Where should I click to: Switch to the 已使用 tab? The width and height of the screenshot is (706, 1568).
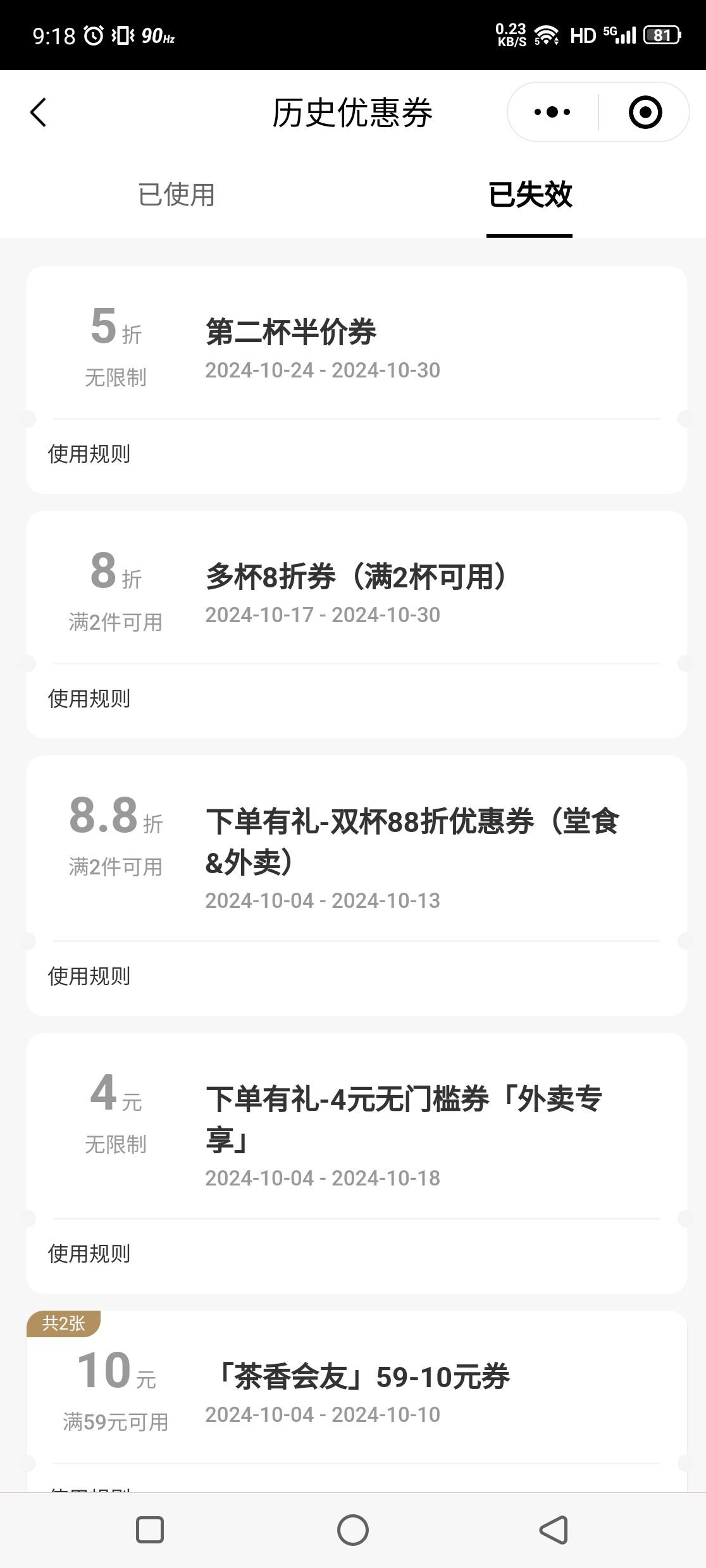click(176, 195)
